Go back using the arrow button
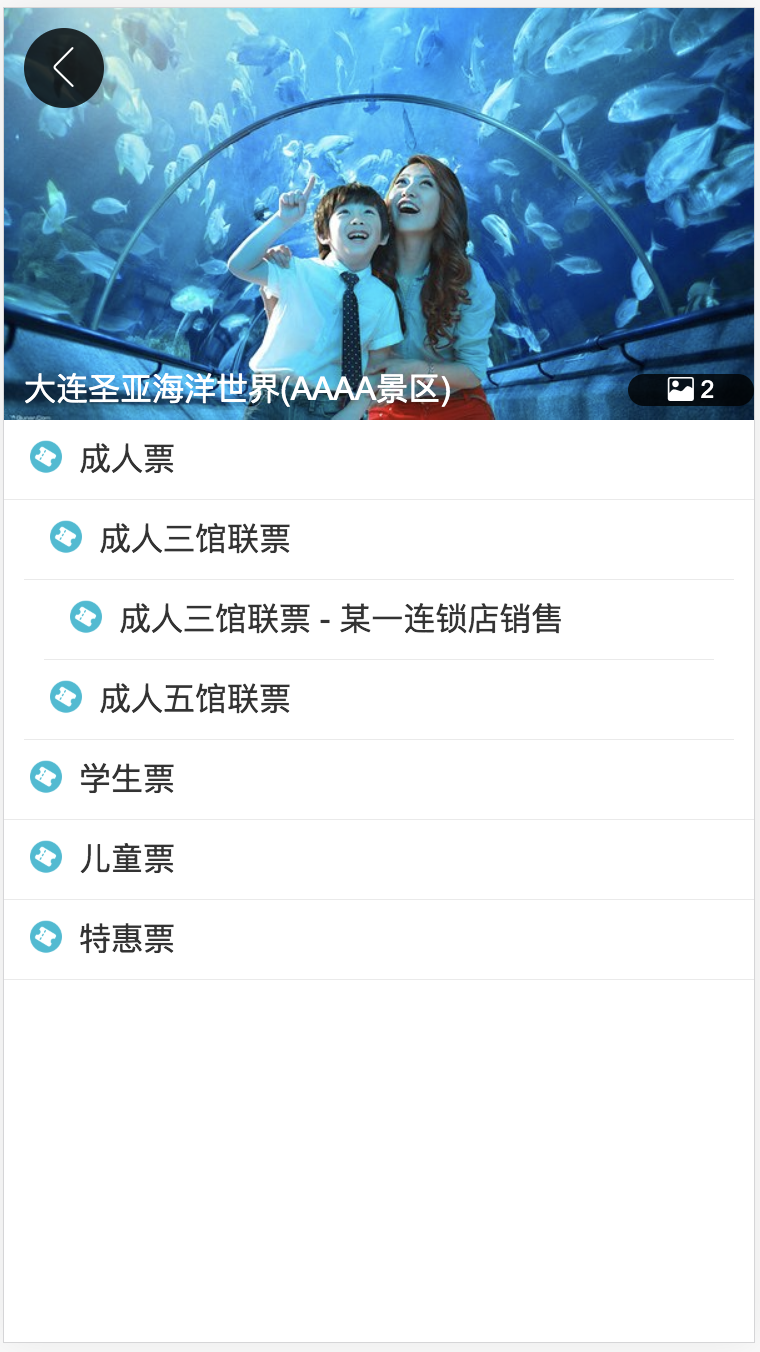The width and height of the screenshot is (760, 1352). click(x=64, y=68)
